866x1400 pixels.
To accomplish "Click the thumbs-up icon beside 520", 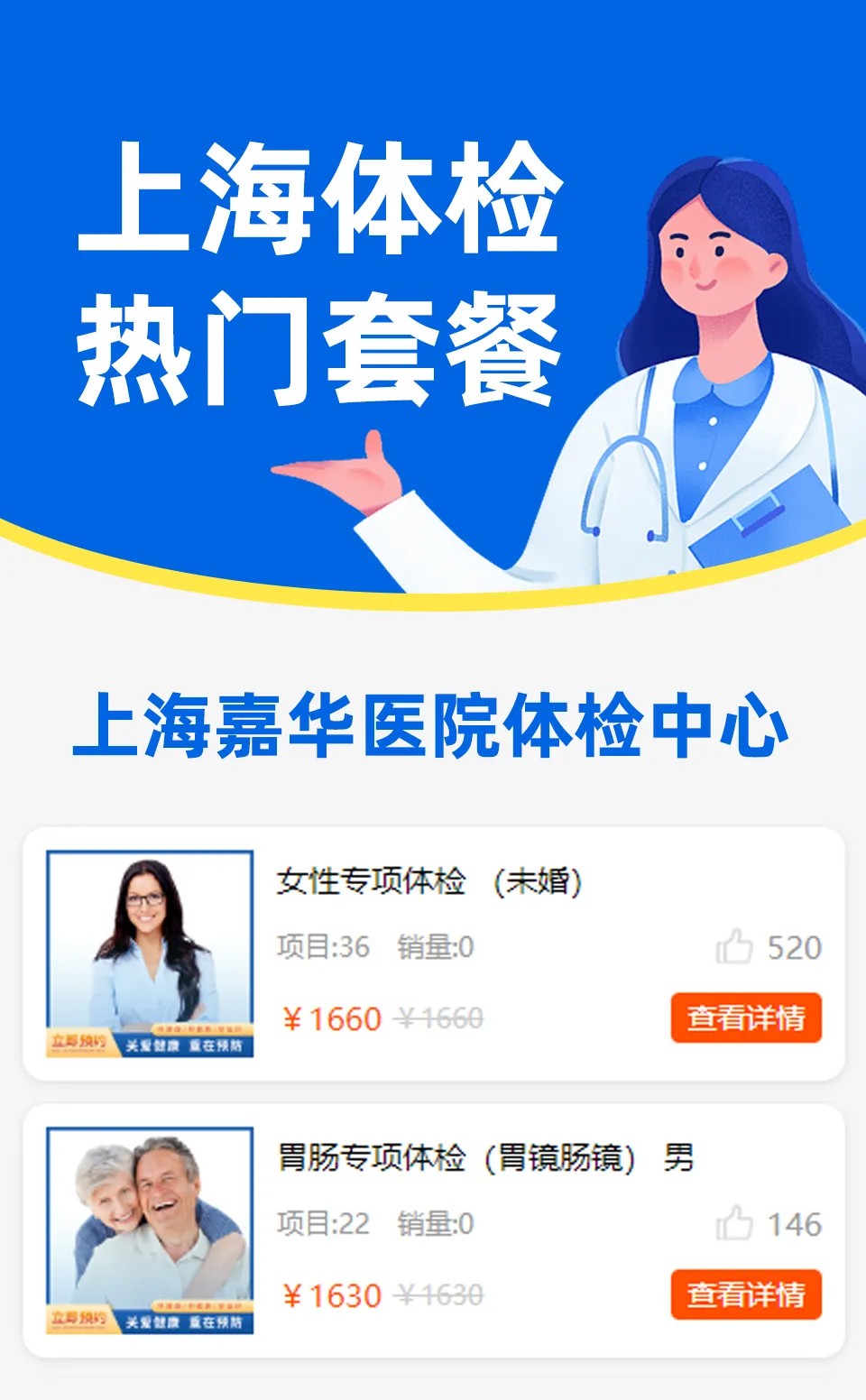I will click(732, 945).
